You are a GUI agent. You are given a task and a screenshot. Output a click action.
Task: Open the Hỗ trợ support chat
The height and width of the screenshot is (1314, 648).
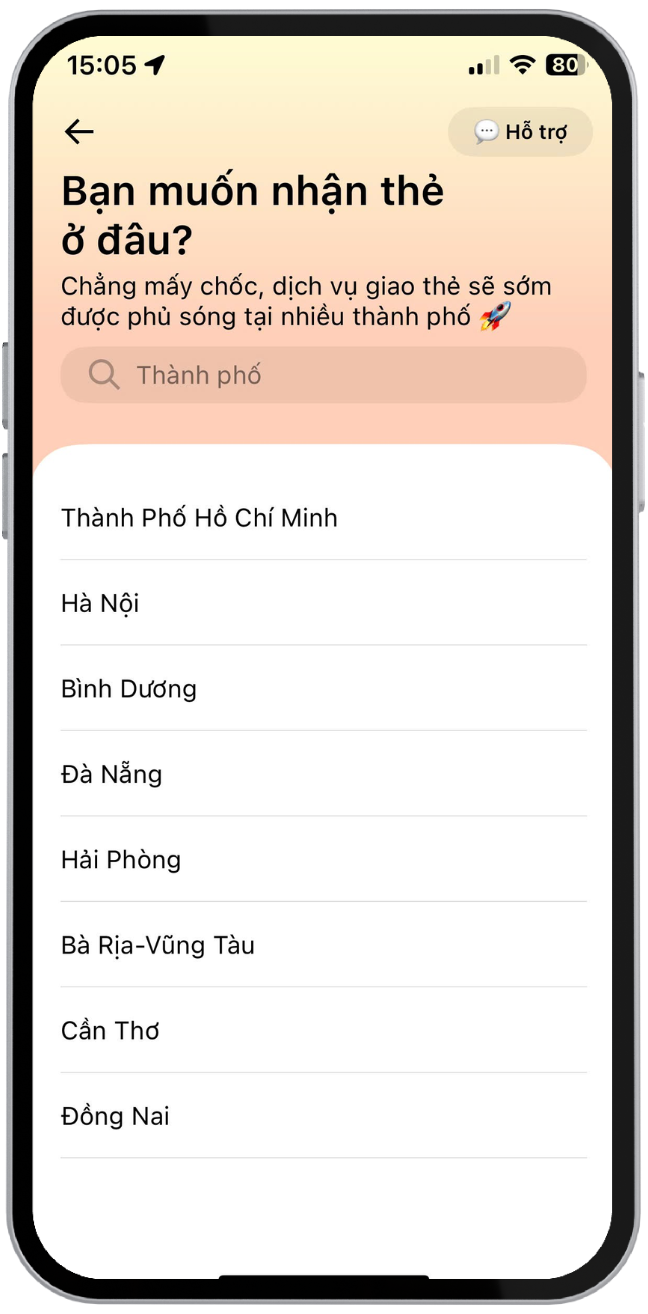point(520,132)
